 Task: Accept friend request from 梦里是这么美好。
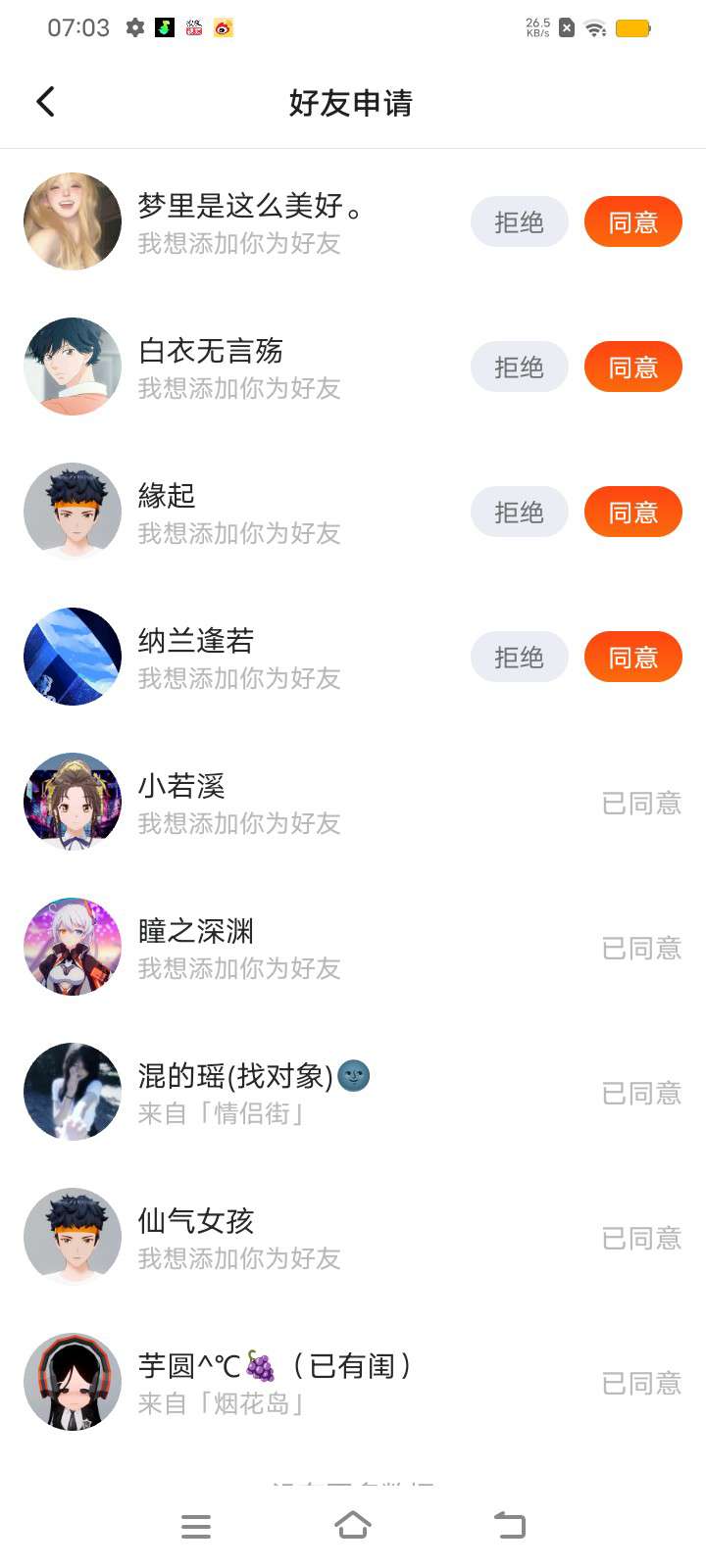coord(632,222)
